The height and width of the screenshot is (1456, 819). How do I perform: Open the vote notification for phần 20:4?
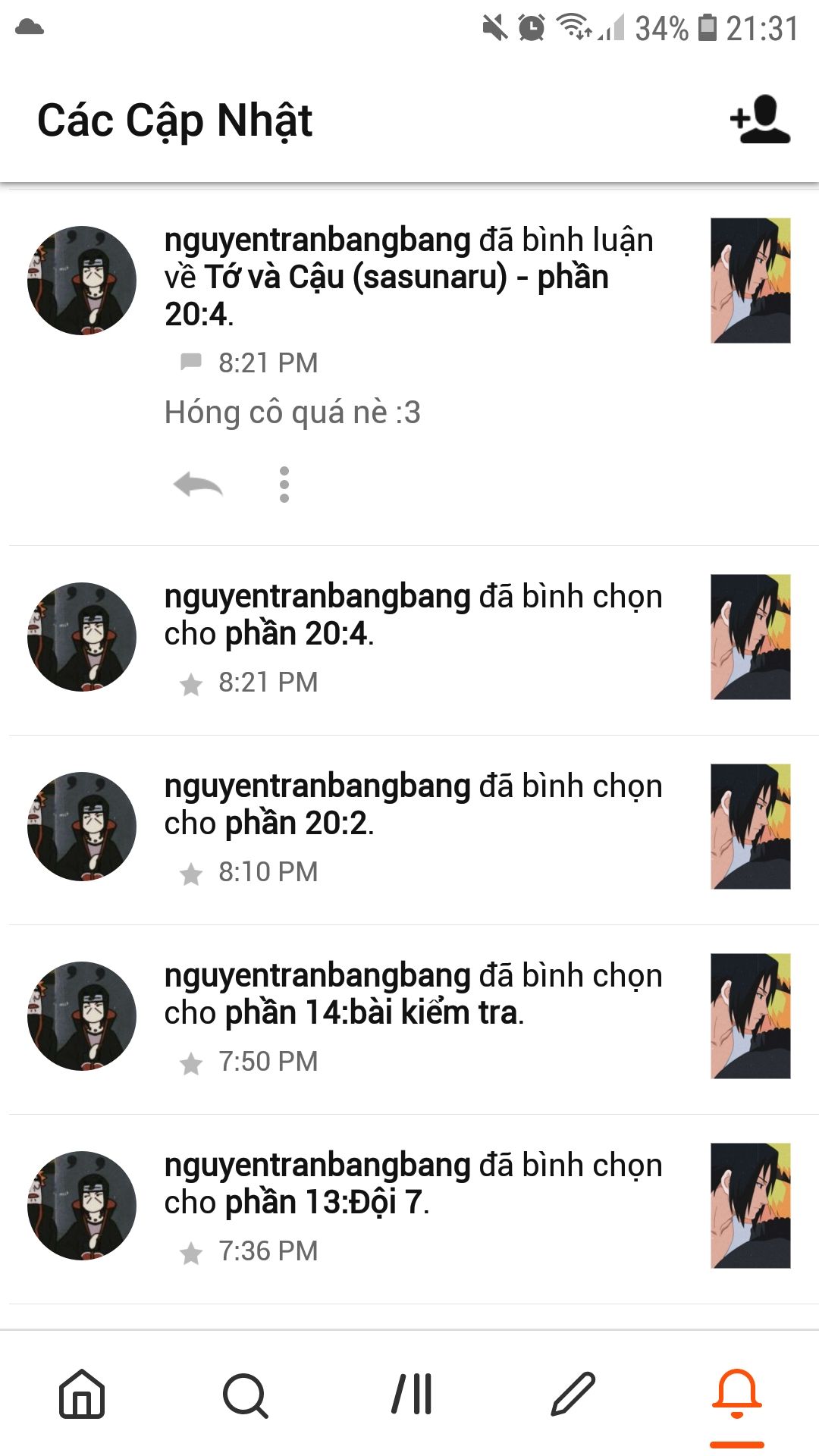pyautogui.click(x=413, y=615)
